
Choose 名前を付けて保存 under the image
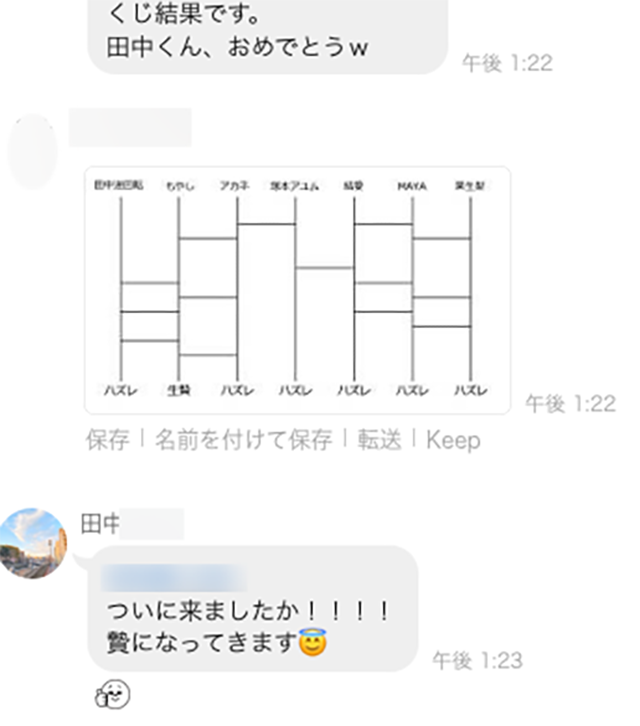(x=243, y=441)
